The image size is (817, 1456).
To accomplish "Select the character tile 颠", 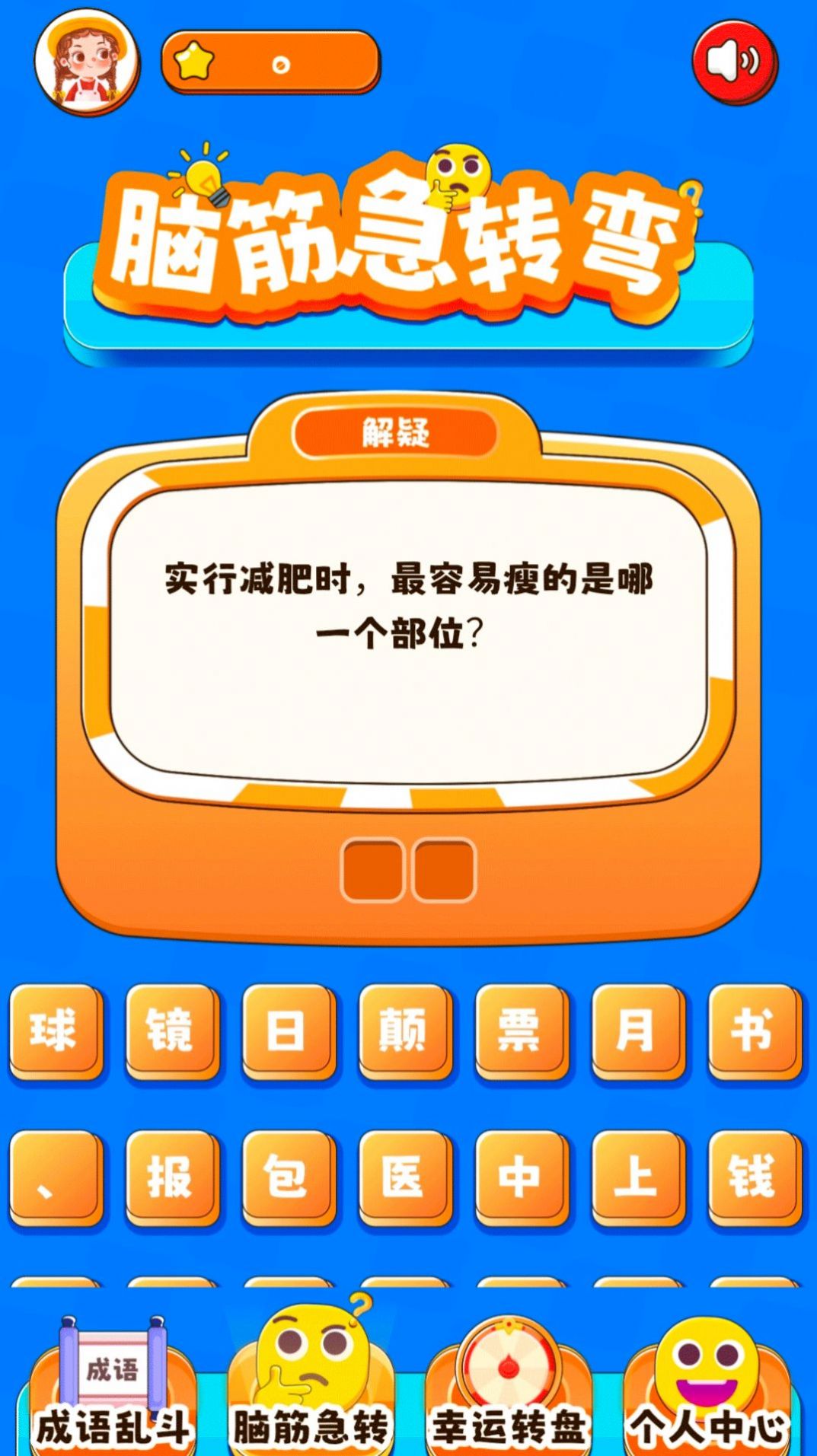I will click(x=405, y=1031).
